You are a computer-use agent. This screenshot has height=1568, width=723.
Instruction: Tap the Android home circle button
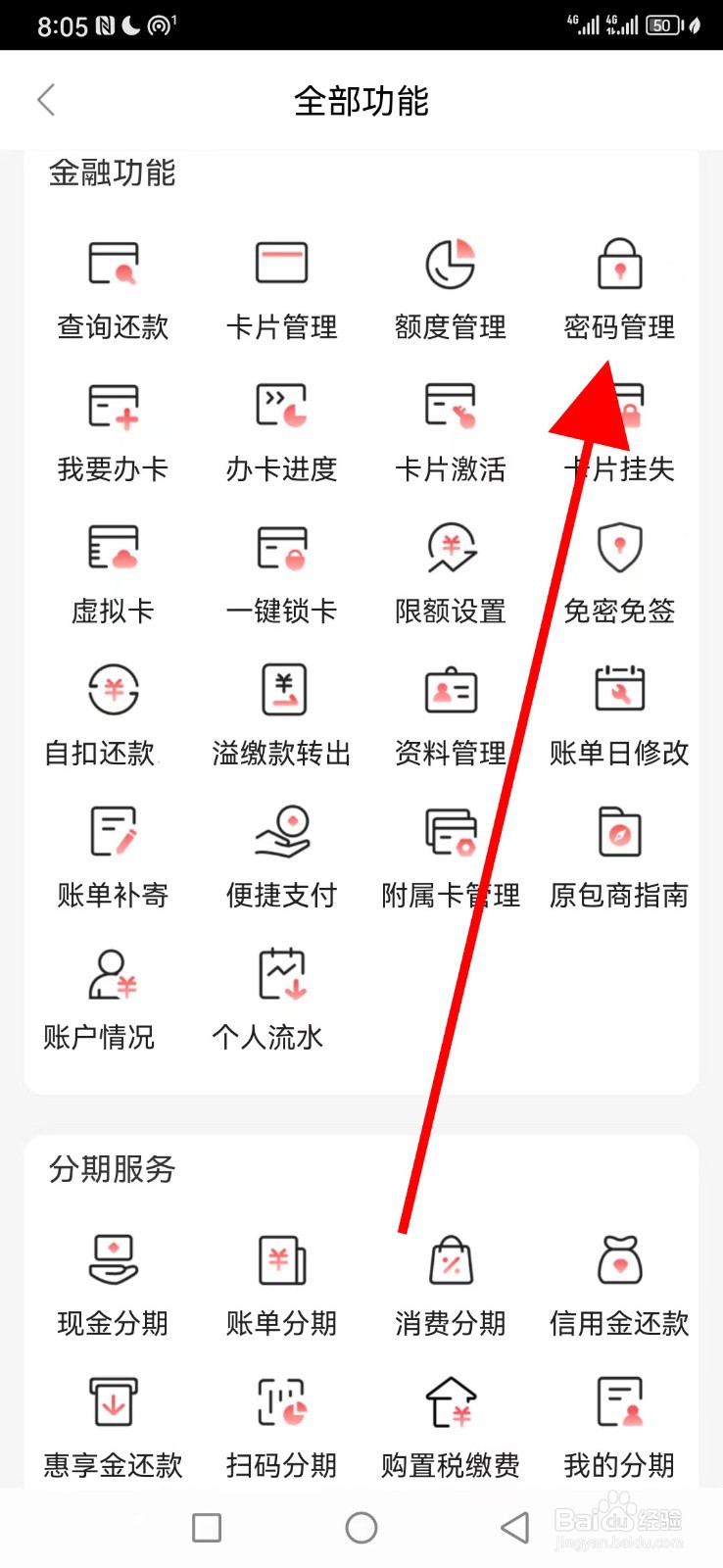[x=361, y=1527]
